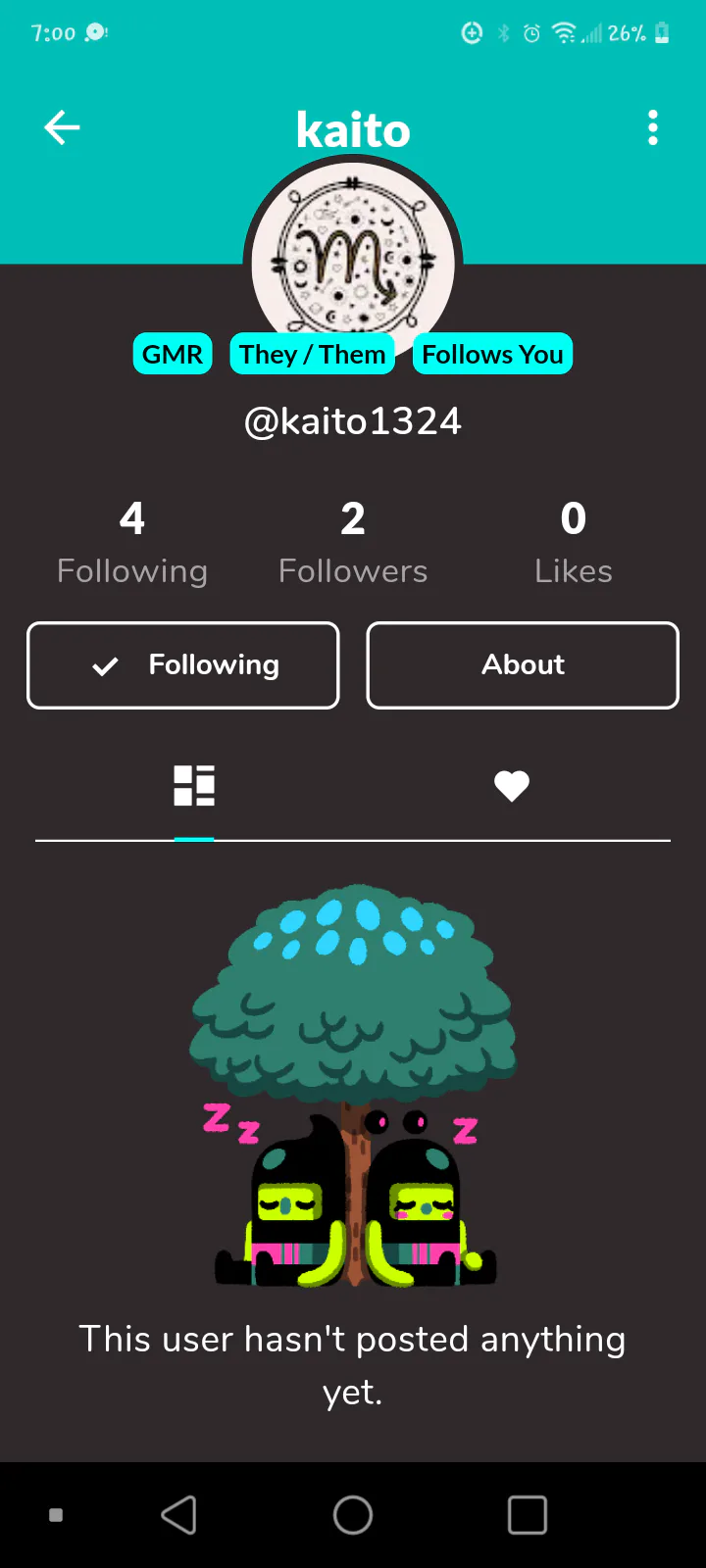Viewport: 706px width, 1568px height.
Task: Switch to the posts grid tab
Action: 194,786
